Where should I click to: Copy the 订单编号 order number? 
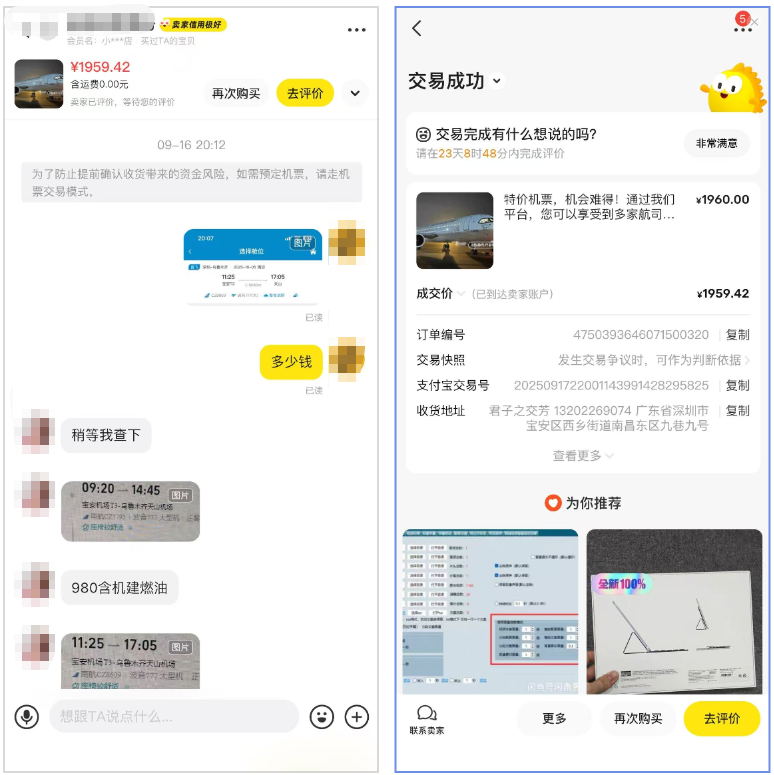click(737, 335)
